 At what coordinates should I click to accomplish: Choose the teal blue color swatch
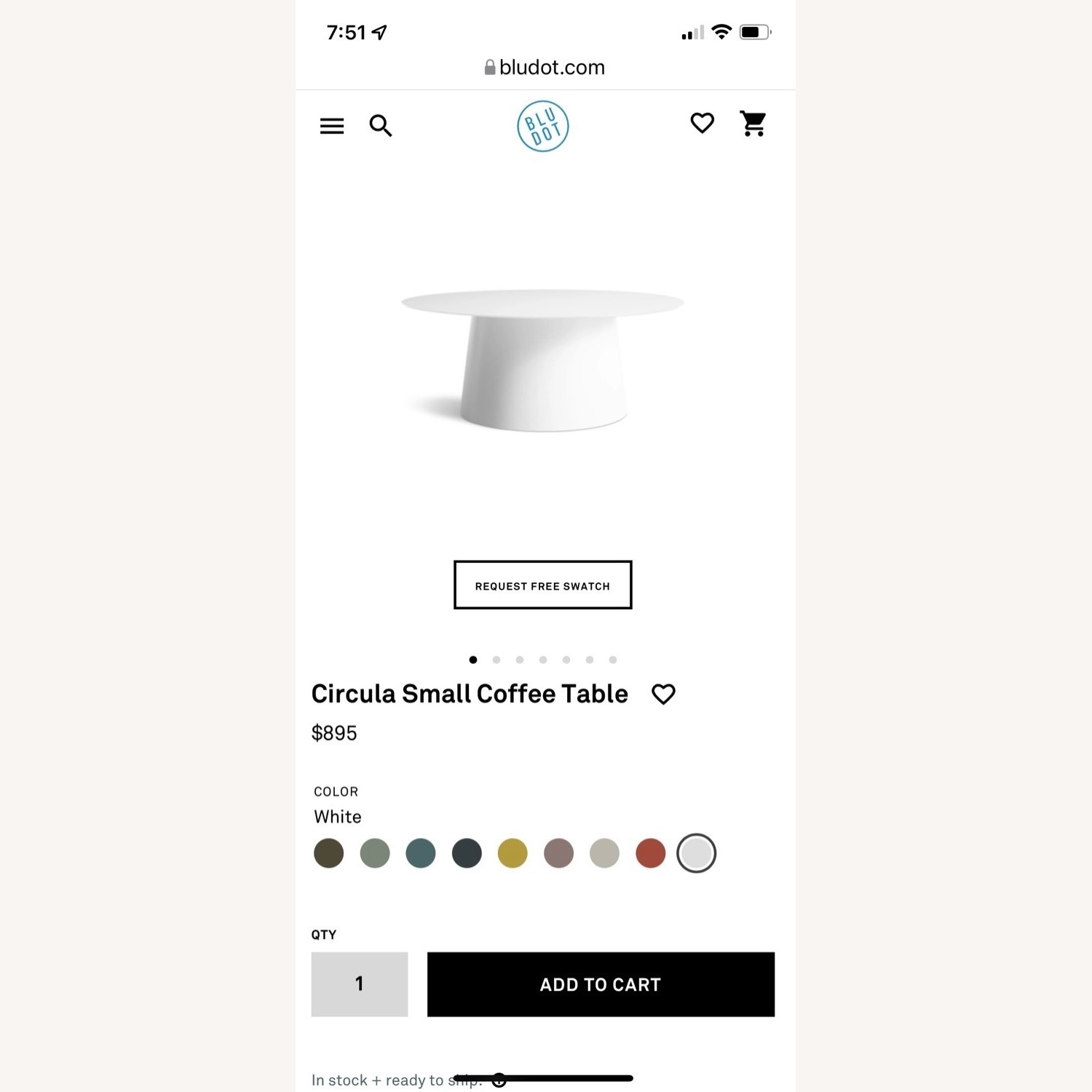coord(421,853)
